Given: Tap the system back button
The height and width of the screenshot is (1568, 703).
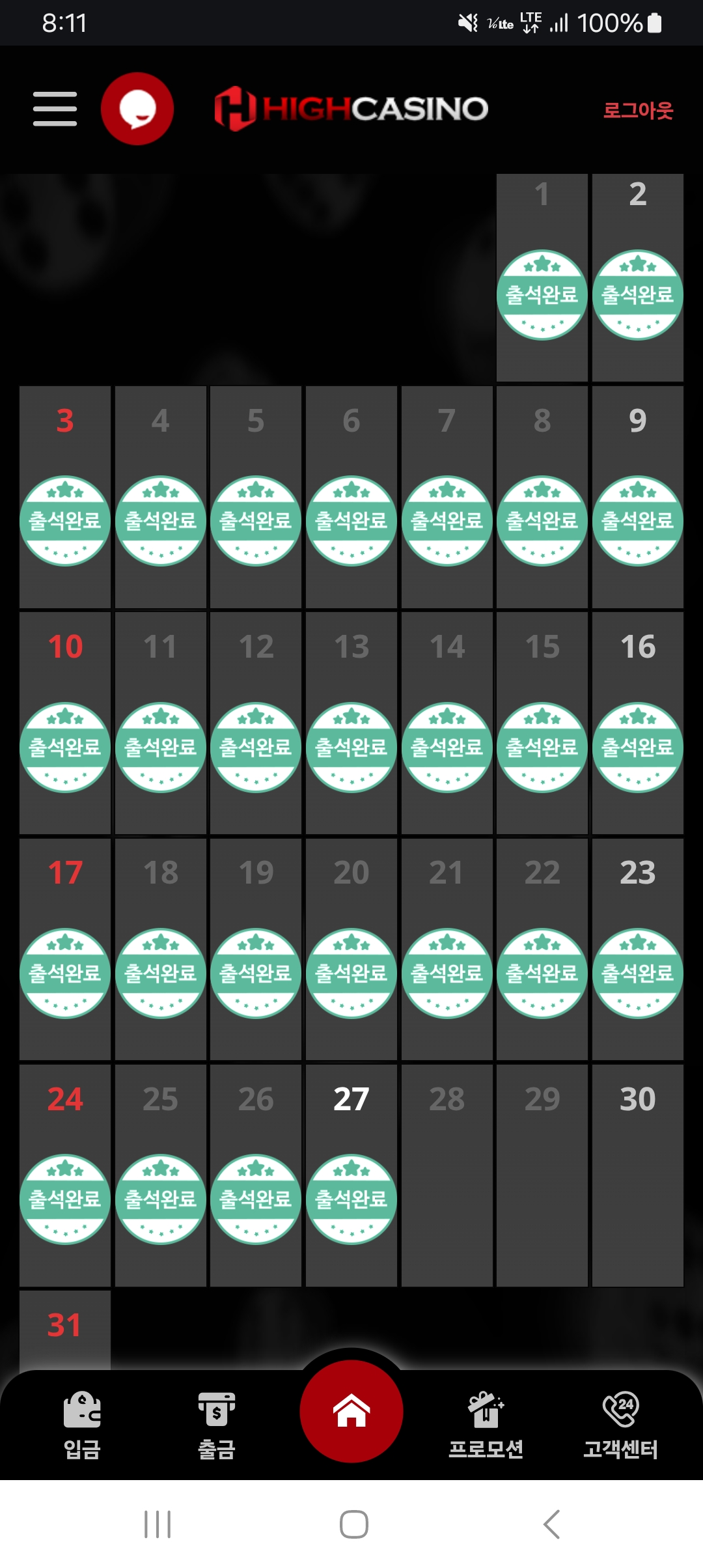Looking at the screenshot, I should (551, 1524).
